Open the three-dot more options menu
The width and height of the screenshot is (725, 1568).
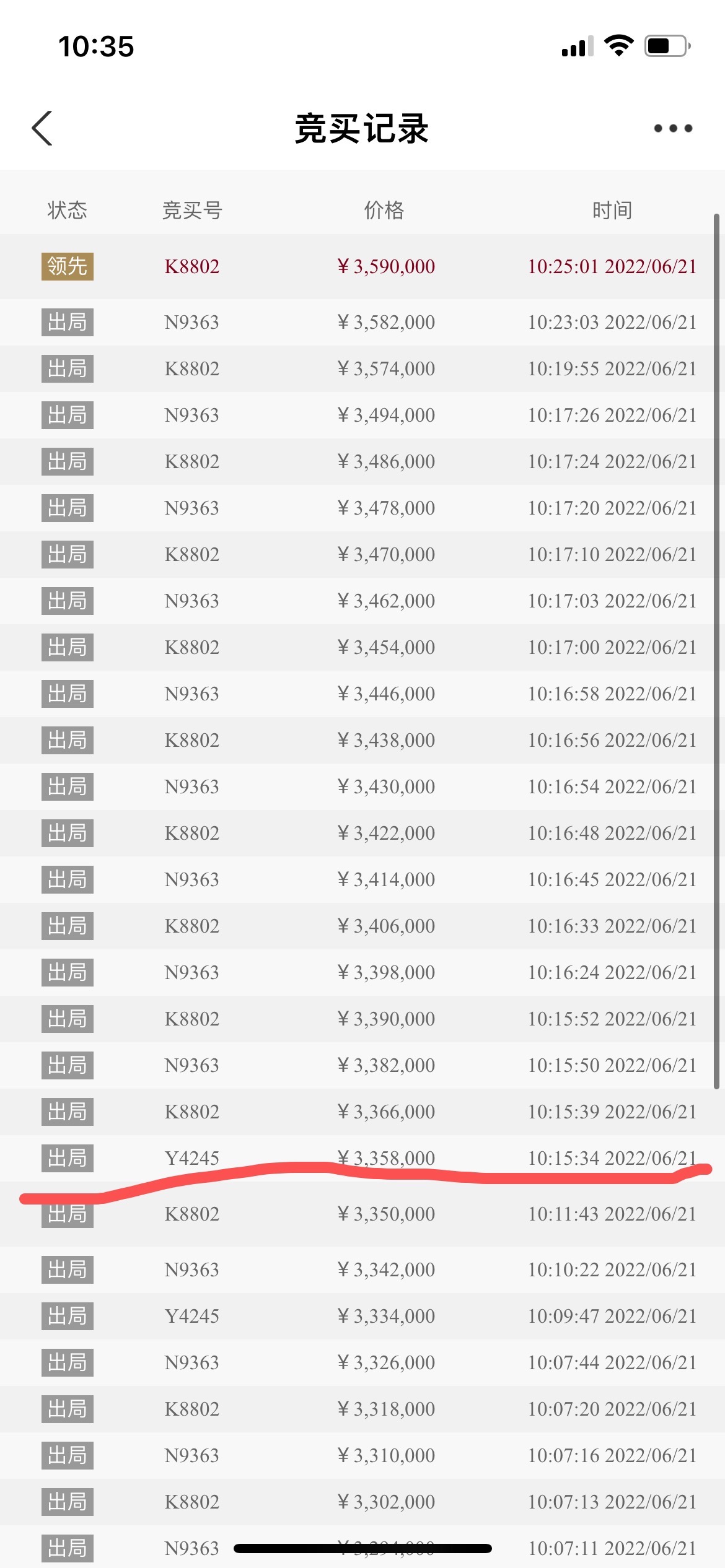673,128
